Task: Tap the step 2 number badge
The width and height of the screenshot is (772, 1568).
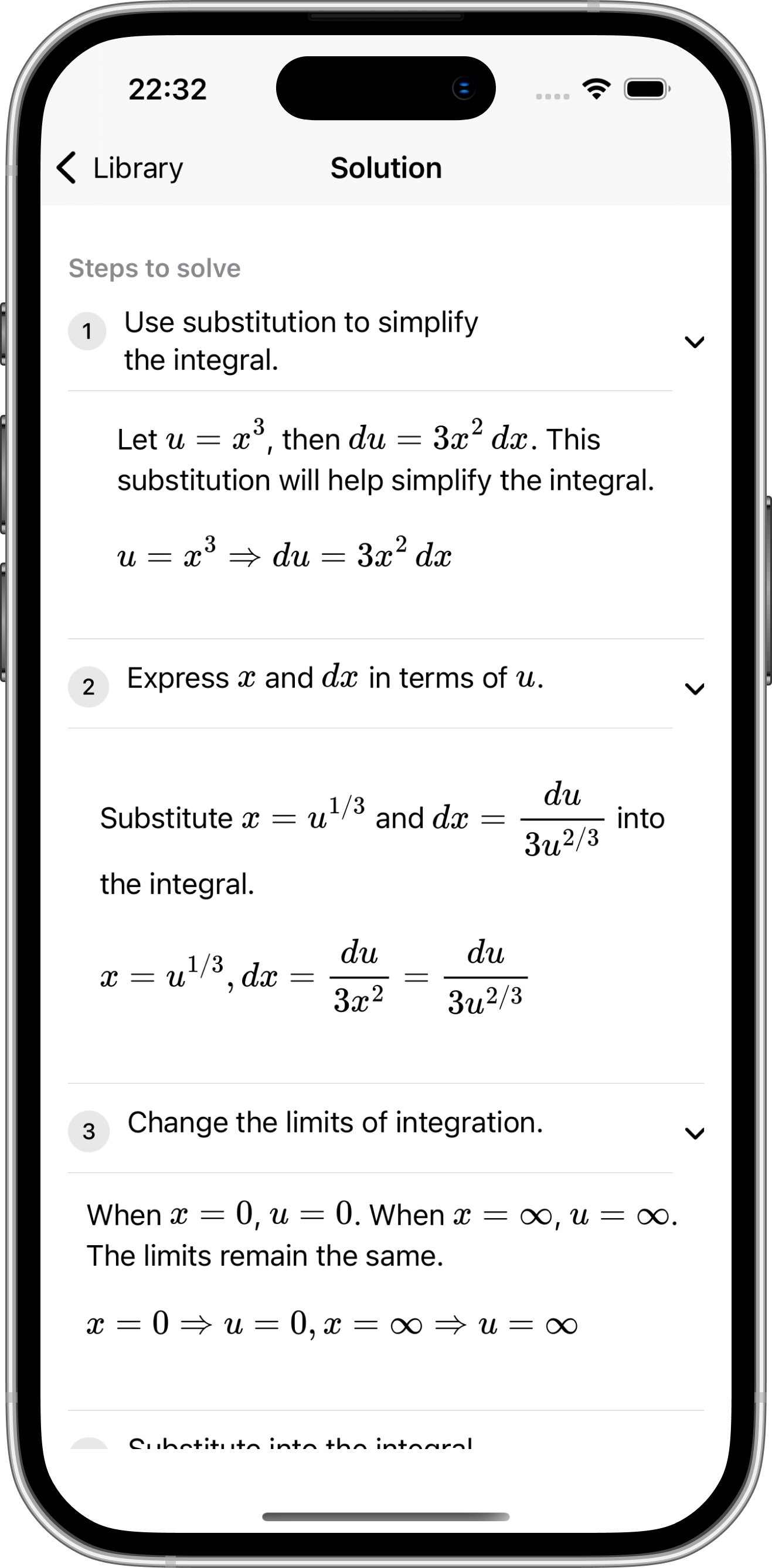Action: point(89,687)
